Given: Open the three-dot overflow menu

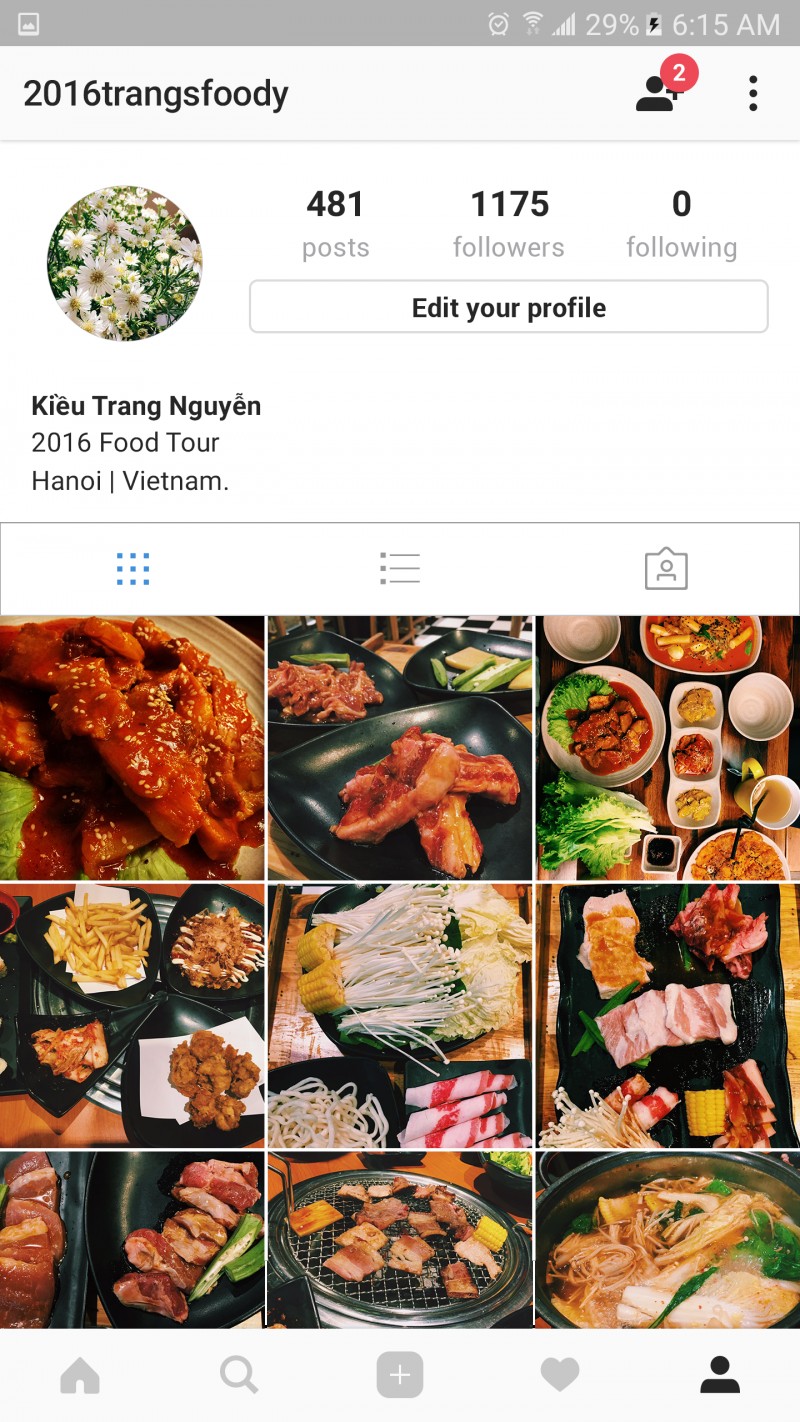Looking at the screenshot, I should click(753, 93).
